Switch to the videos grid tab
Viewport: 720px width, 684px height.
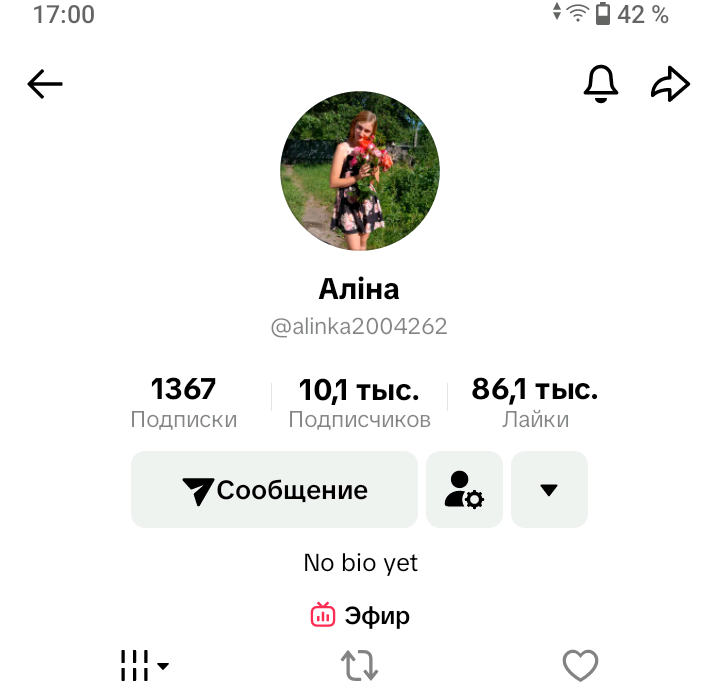point(143,664)
